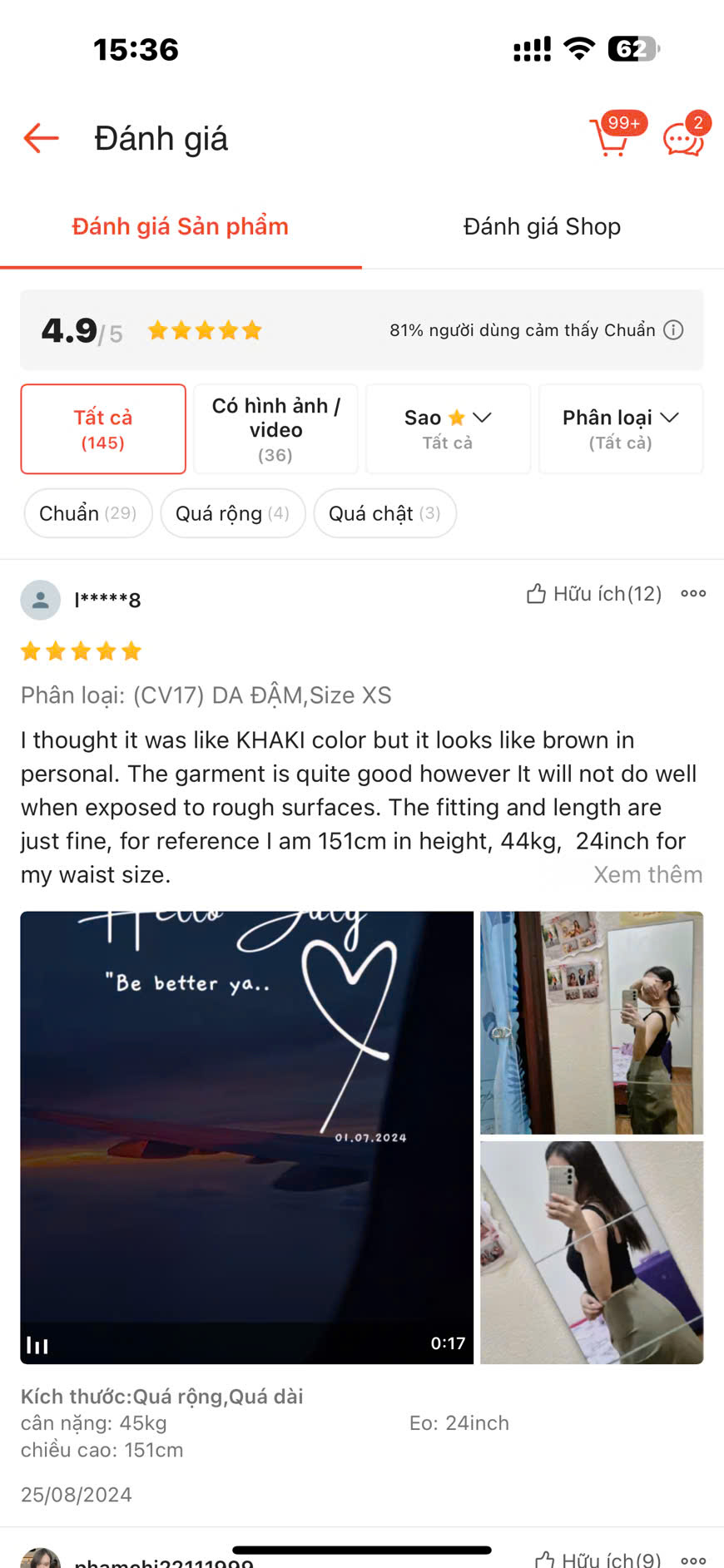Image resolution: width=724 pixels, height=1568 pixels.
Task: Filter reviews with Có hình ảnh / video
Action: click(275, 428)
